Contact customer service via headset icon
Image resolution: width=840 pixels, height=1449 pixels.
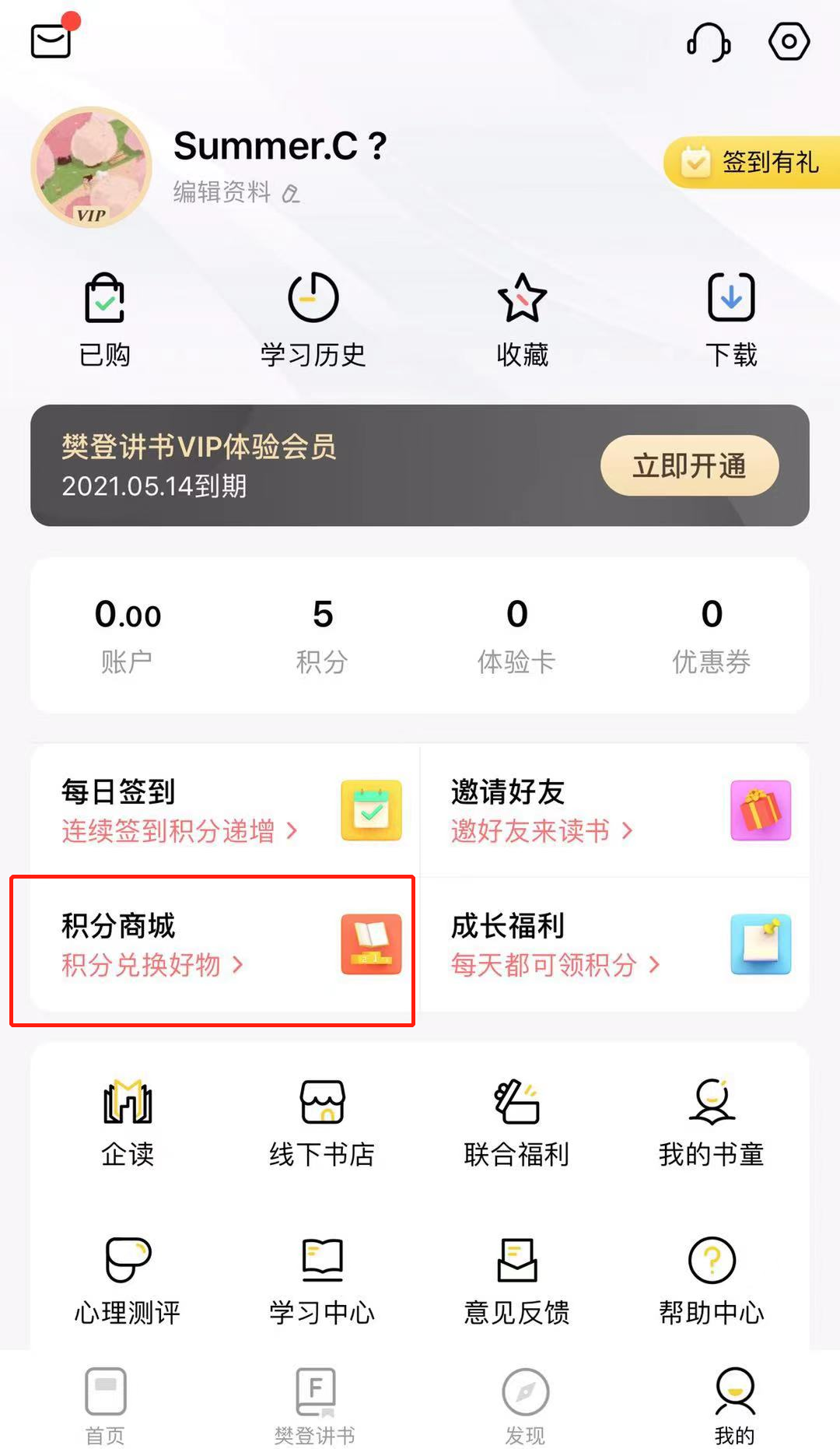pos(708,42)
